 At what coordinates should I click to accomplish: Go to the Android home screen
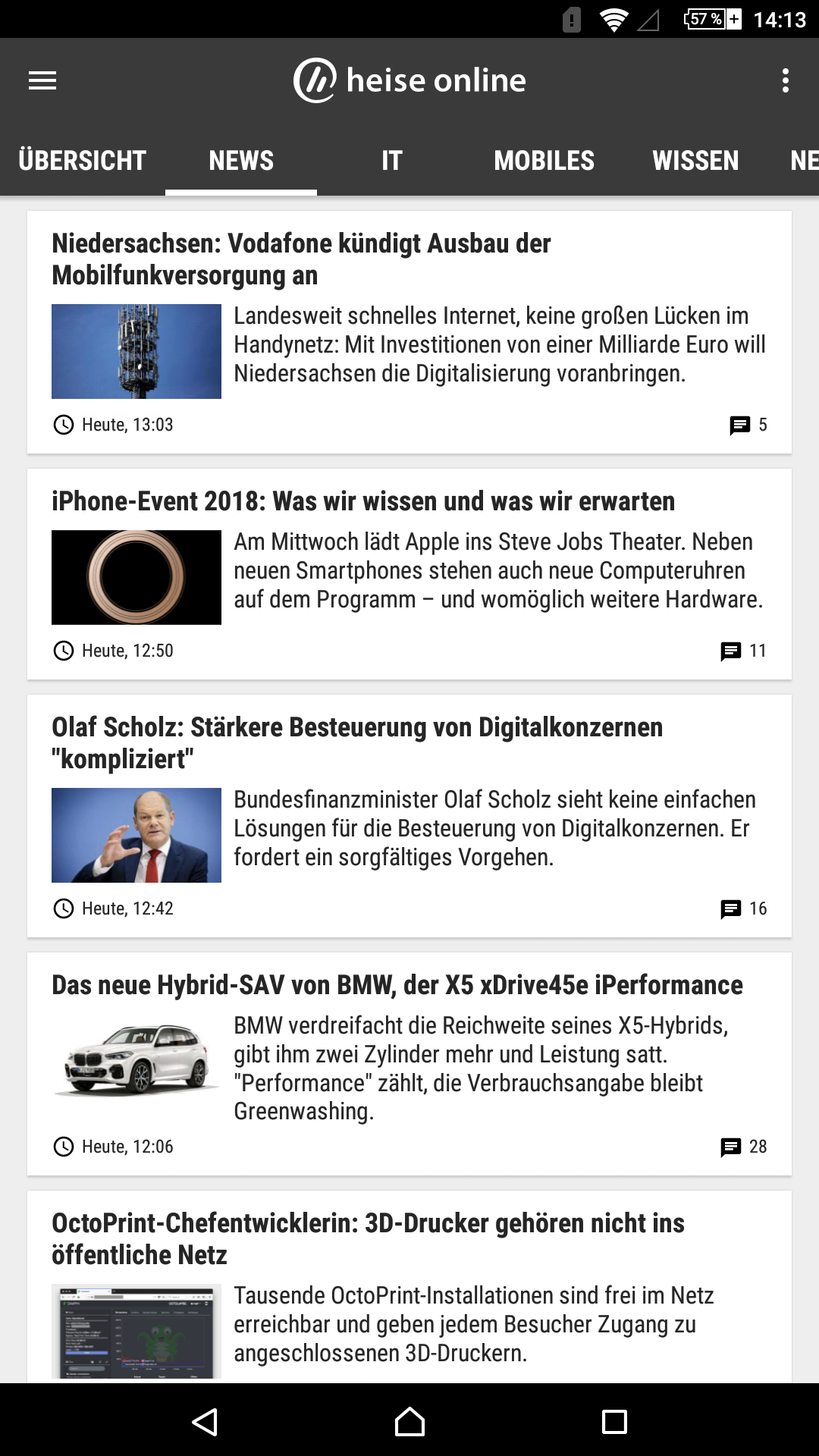(409, 1421)
